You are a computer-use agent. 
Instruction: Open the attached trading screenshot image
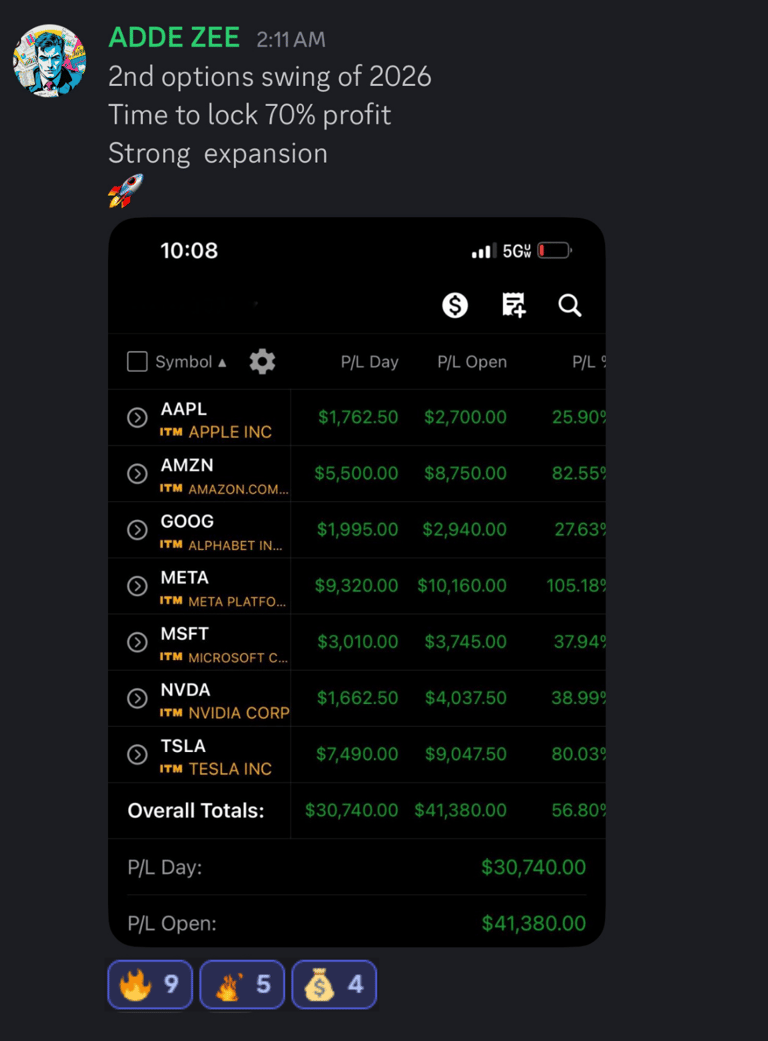[356, 581]
